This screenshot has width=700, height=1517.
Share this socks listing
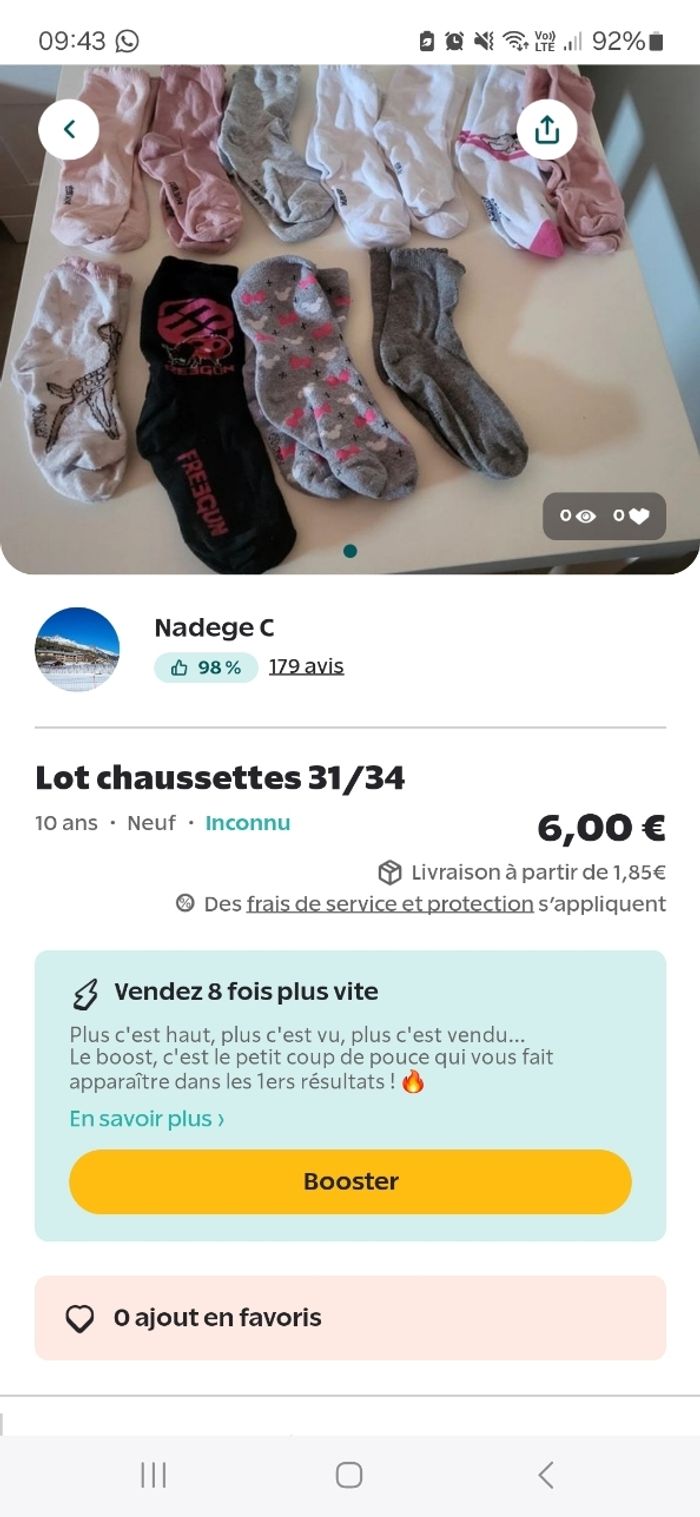pos(547,129)
